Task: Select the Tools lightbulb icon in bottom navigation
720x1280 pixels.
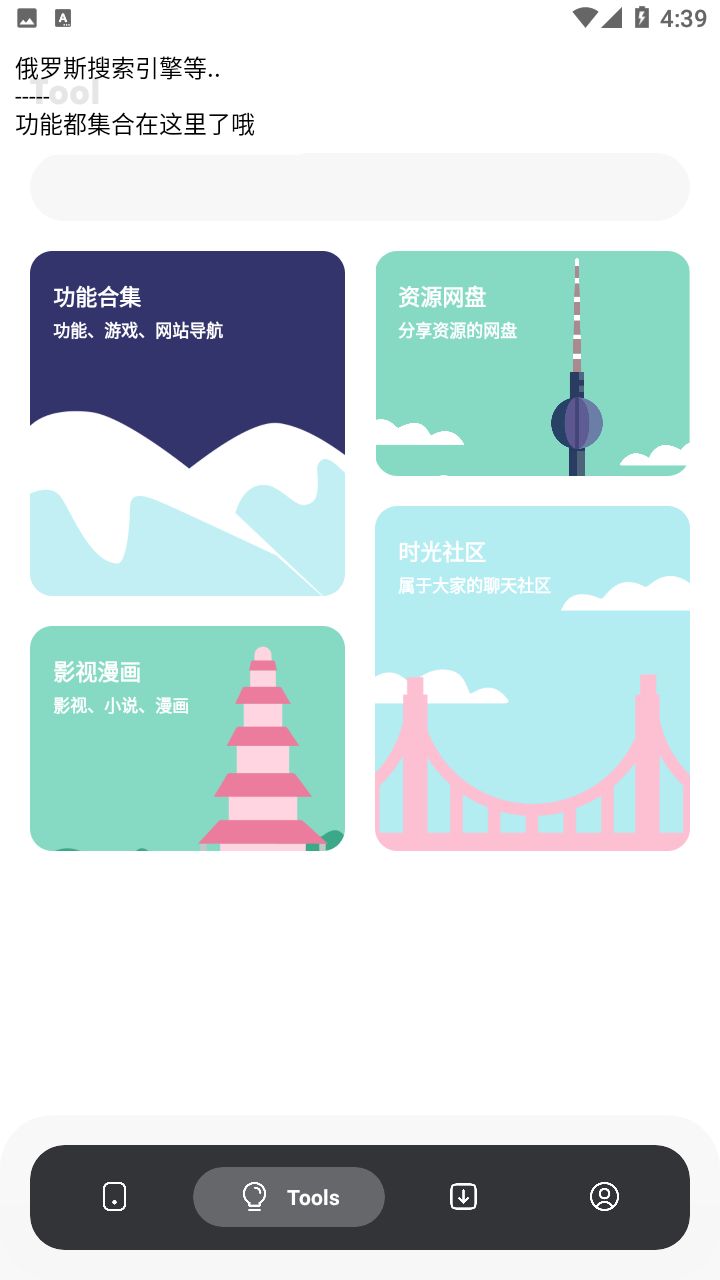Action: 253,1196
